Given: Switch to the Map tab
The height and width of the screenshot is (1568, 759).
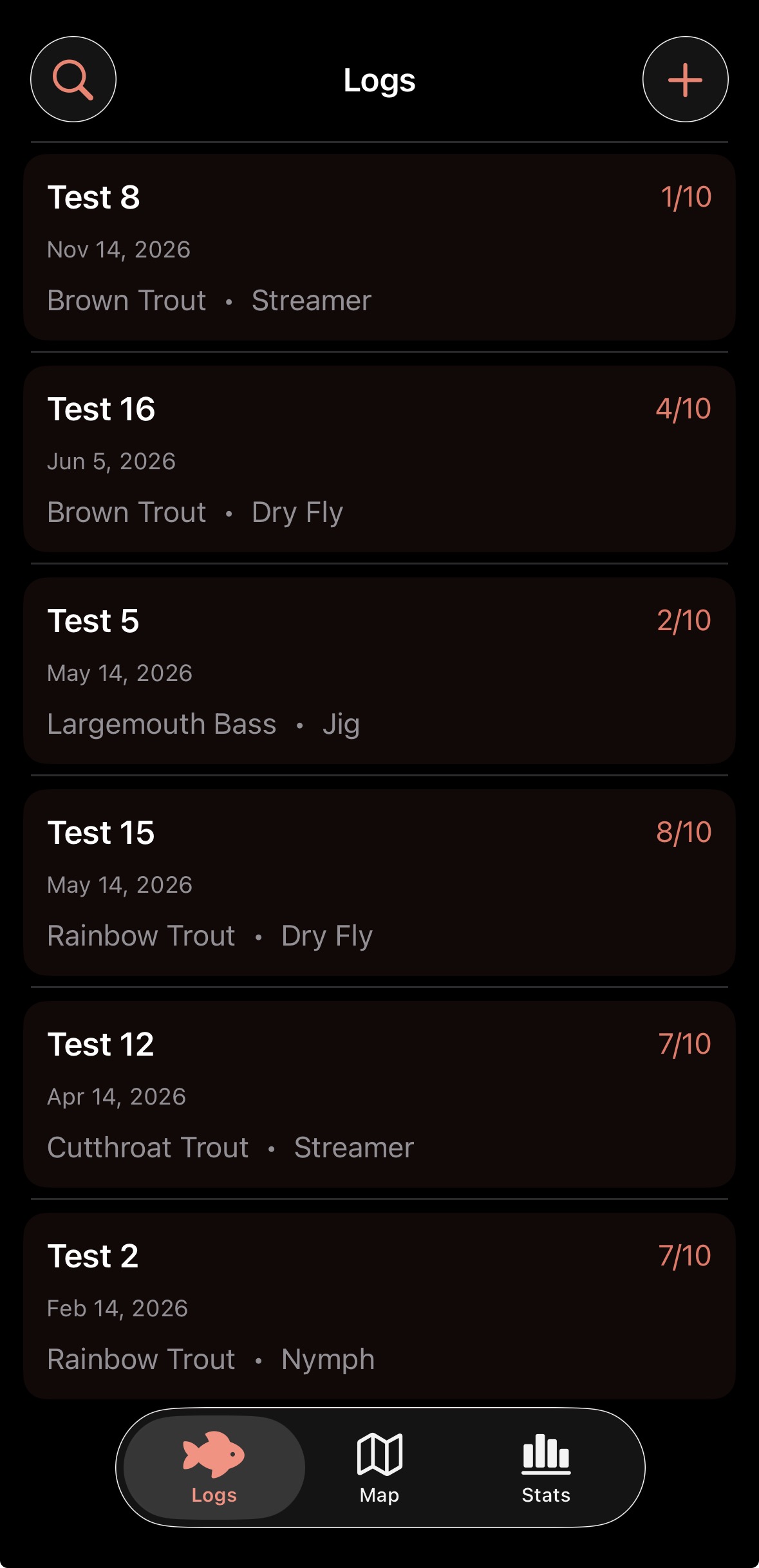Looking at the screenshot, I should pos(379,1474).
